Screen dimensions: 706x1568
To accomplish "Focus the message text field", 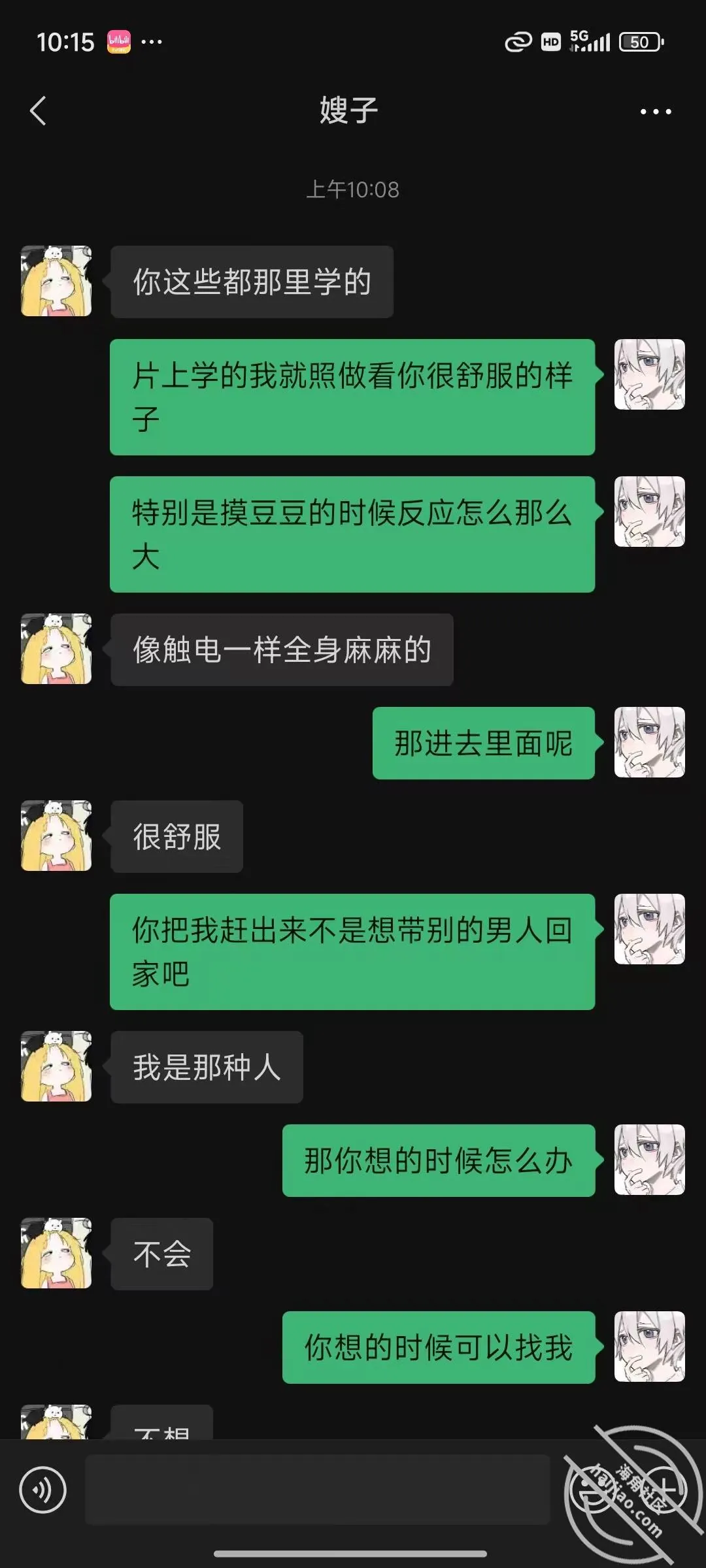I will click(318, 1490).
